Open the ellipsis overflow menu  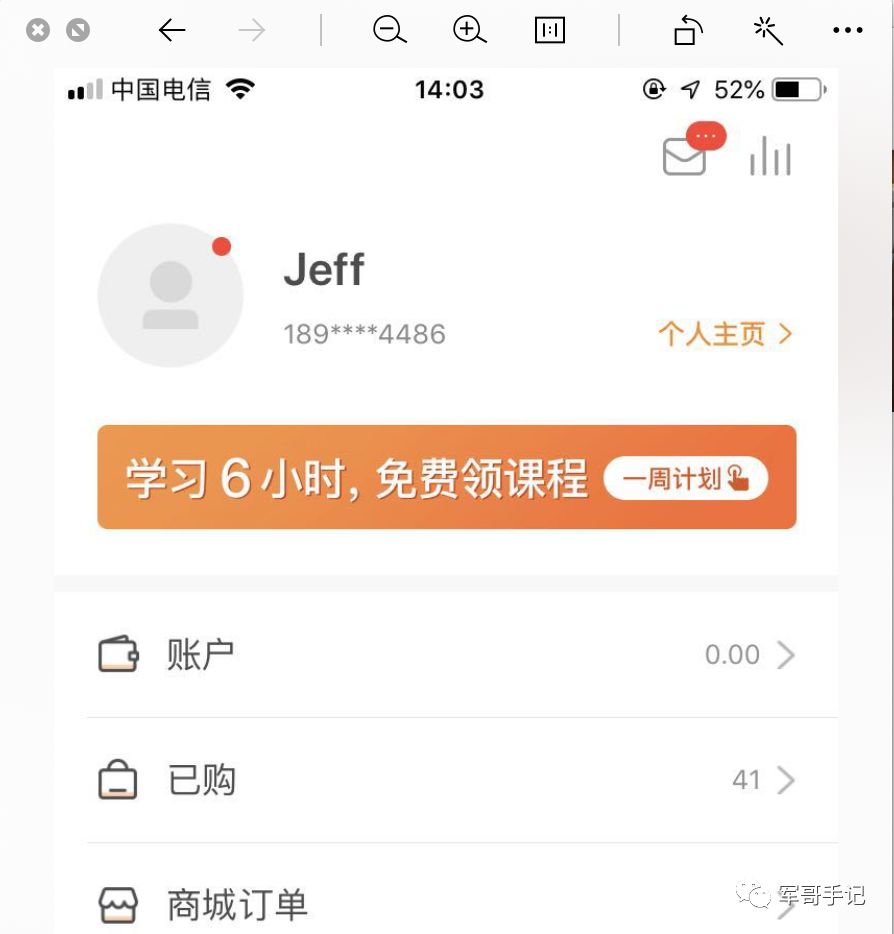coord(847,30)
